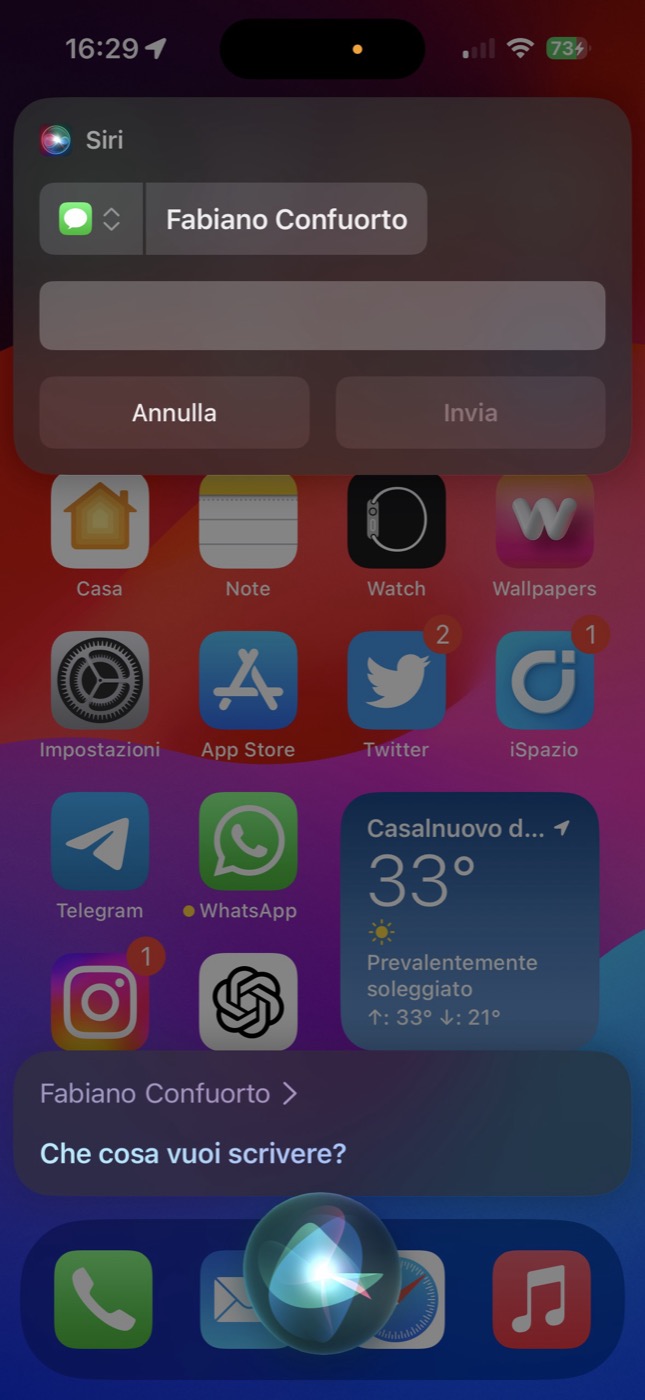This screenshot has height=1400, width=645.
Task: Open WhatsApp
Action: pyautogui.click(x=248, y=841)
